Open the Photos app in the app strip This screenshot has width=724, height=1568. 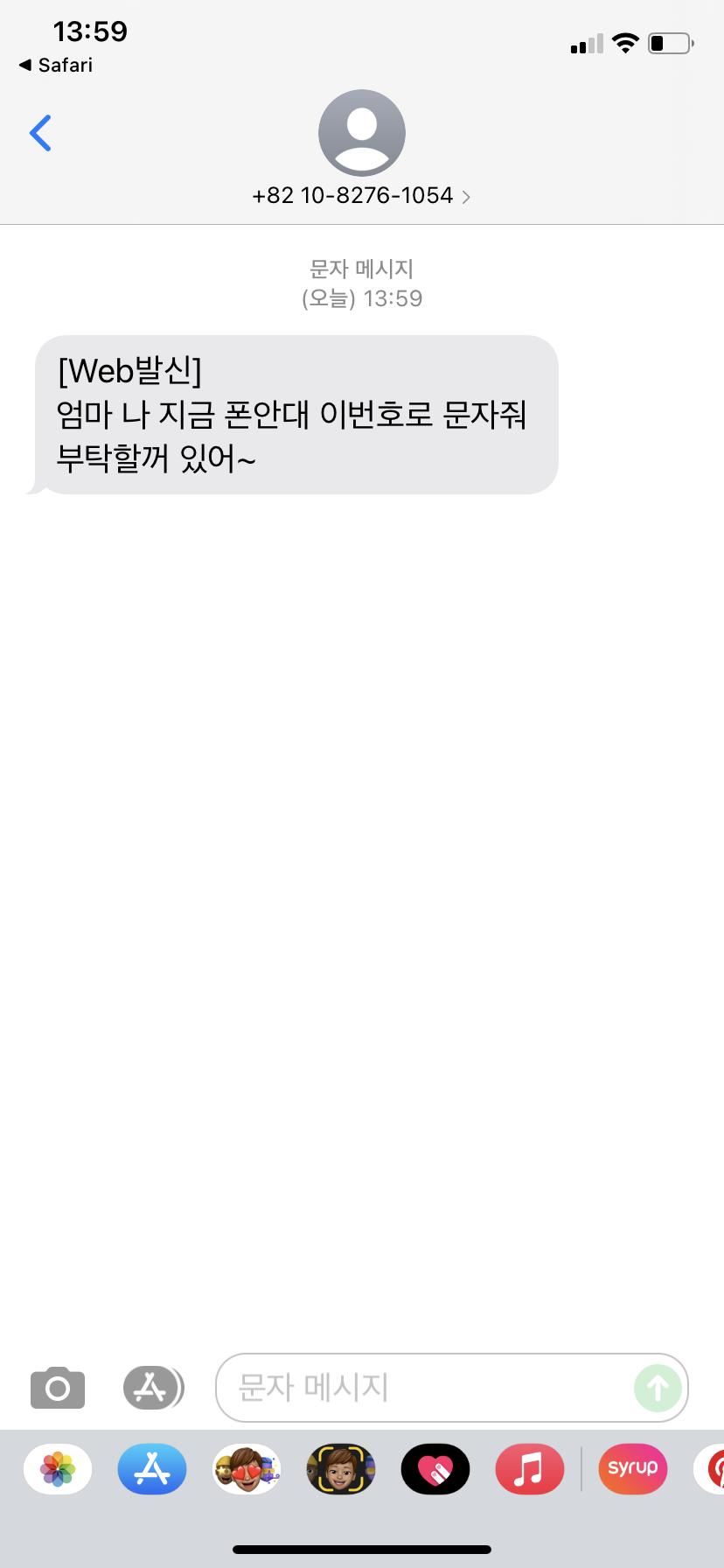[58, 1468]
